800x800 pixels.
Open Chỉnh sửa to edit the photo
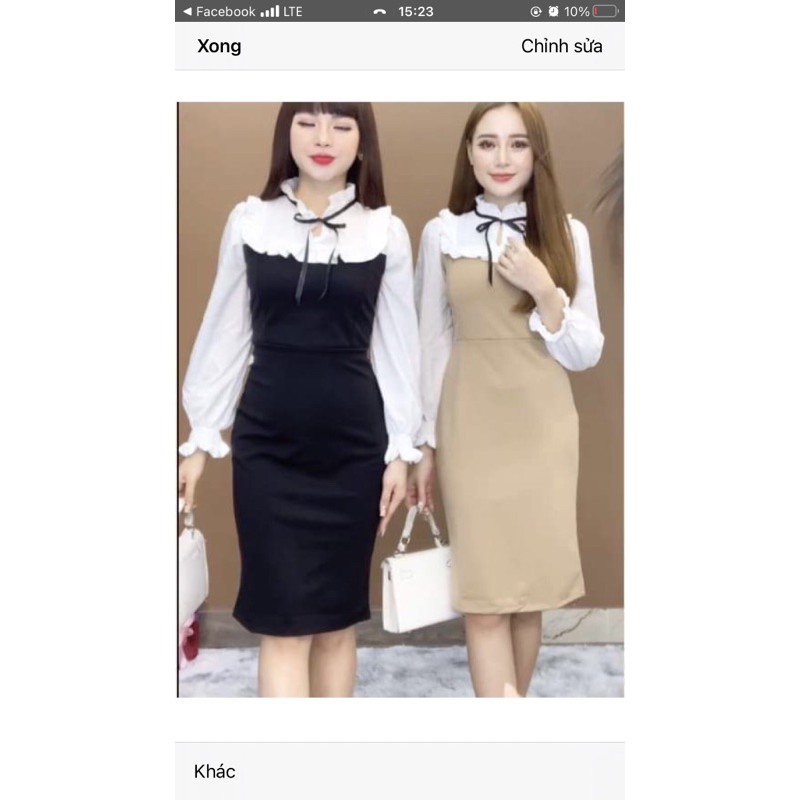561,46
